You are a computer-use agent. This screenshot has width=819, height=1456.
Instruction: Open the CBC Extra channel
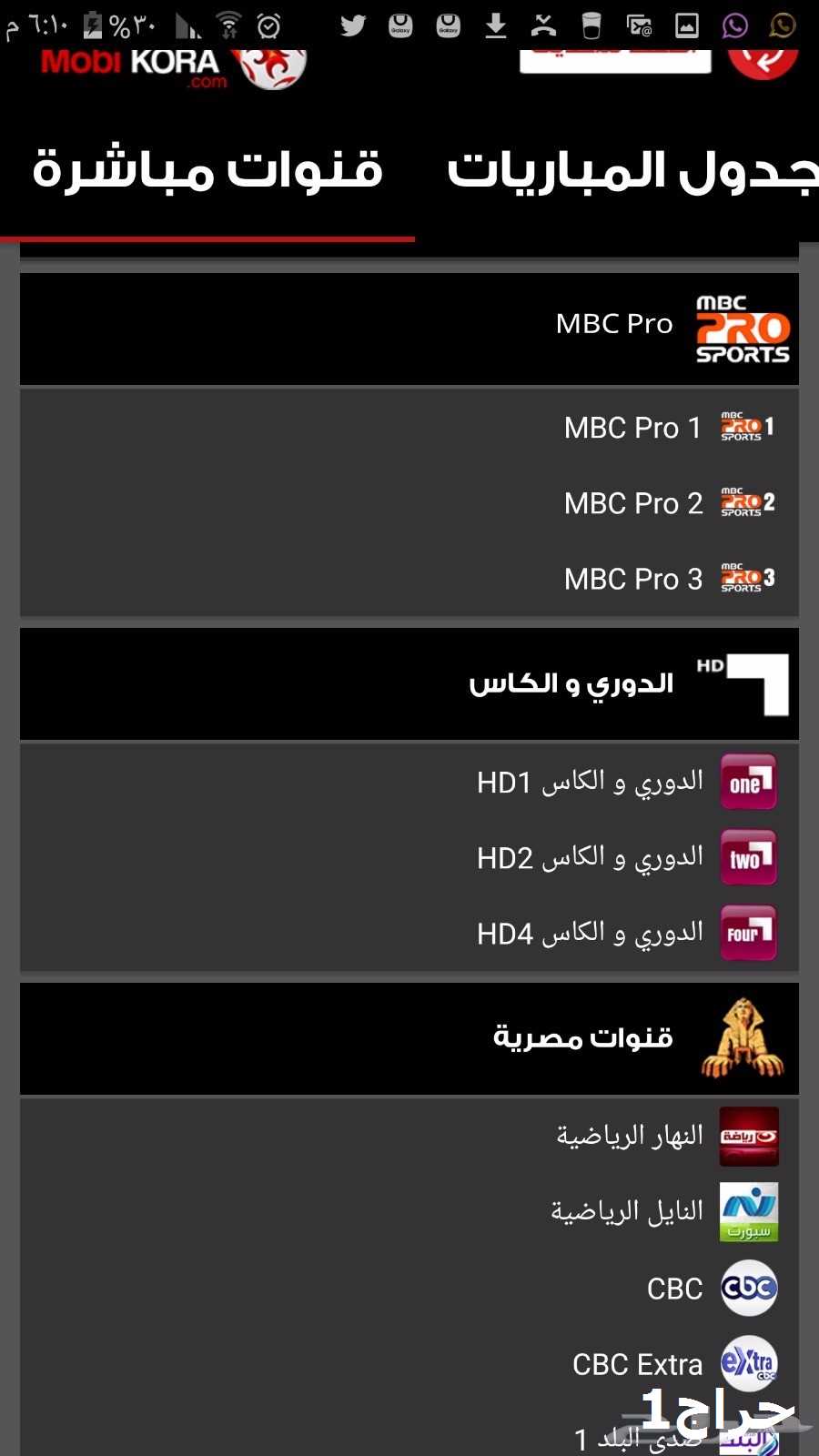pyautogui.click(x=409, y=1363)
